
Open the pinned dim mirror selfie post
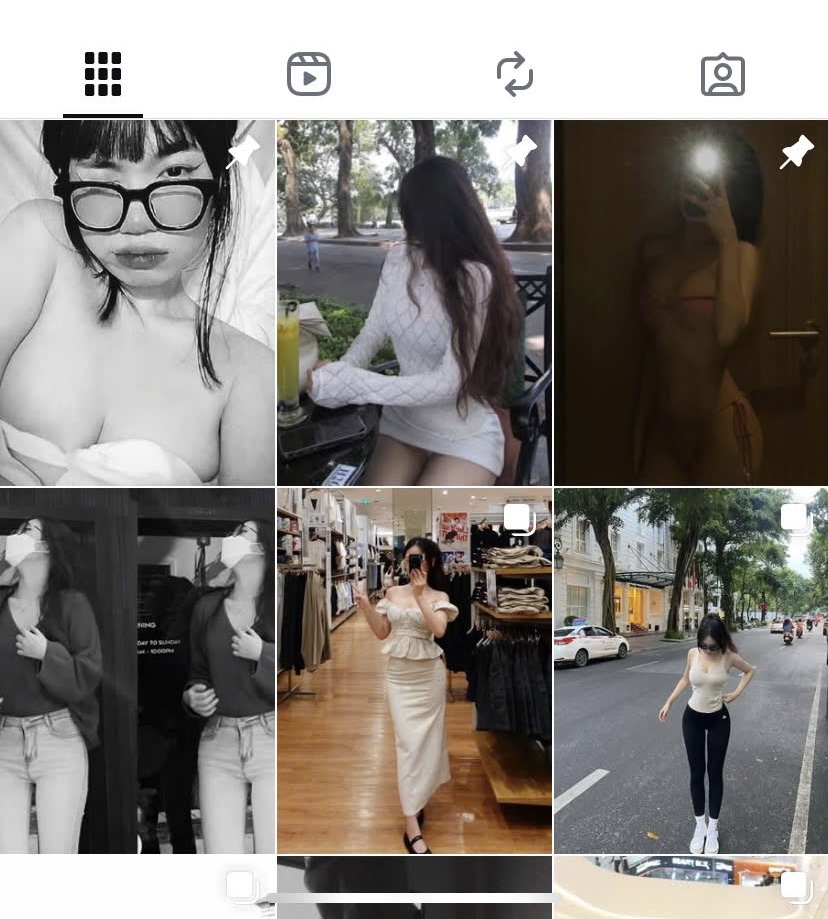[x=691, y=303]
